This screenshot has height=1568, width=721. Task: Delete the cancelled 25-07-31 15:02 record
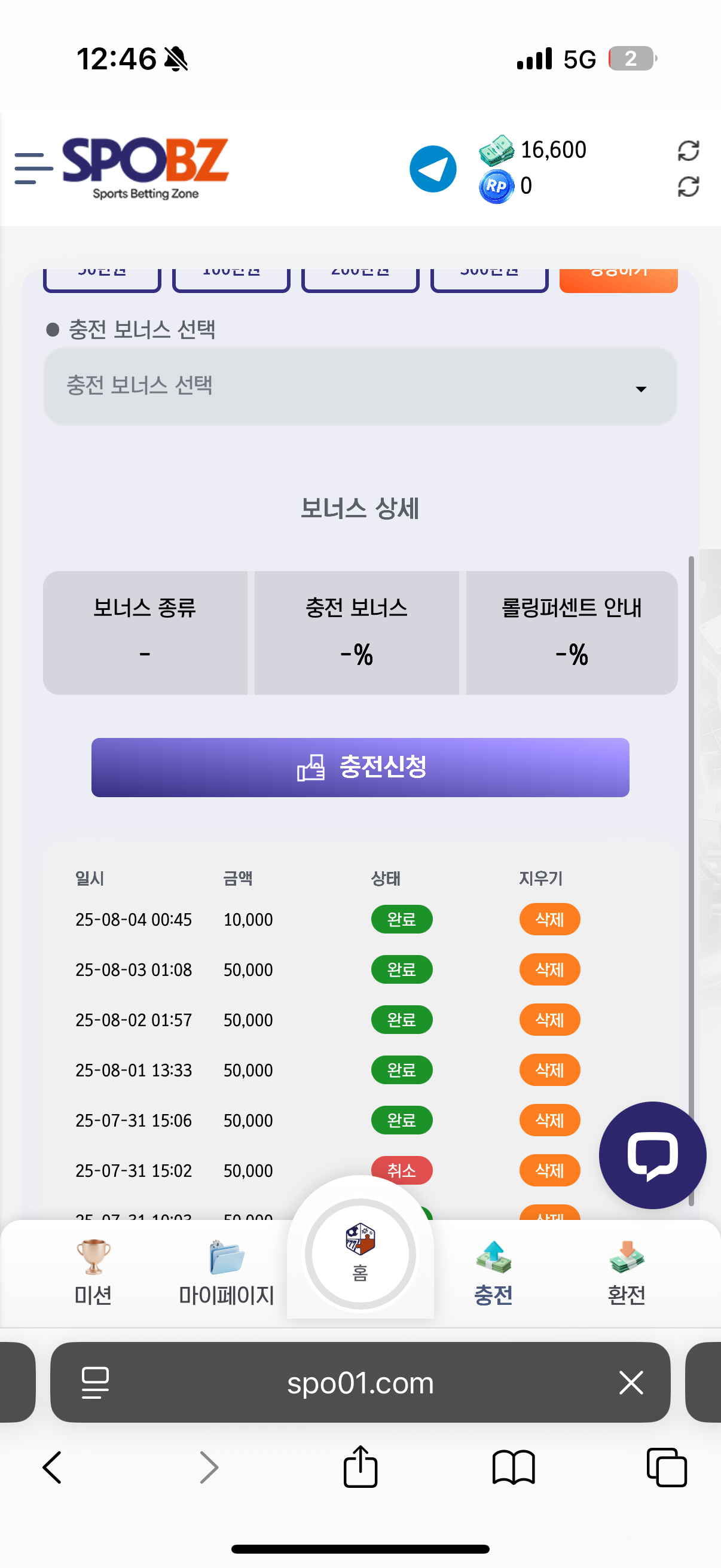pos(549,1170)
